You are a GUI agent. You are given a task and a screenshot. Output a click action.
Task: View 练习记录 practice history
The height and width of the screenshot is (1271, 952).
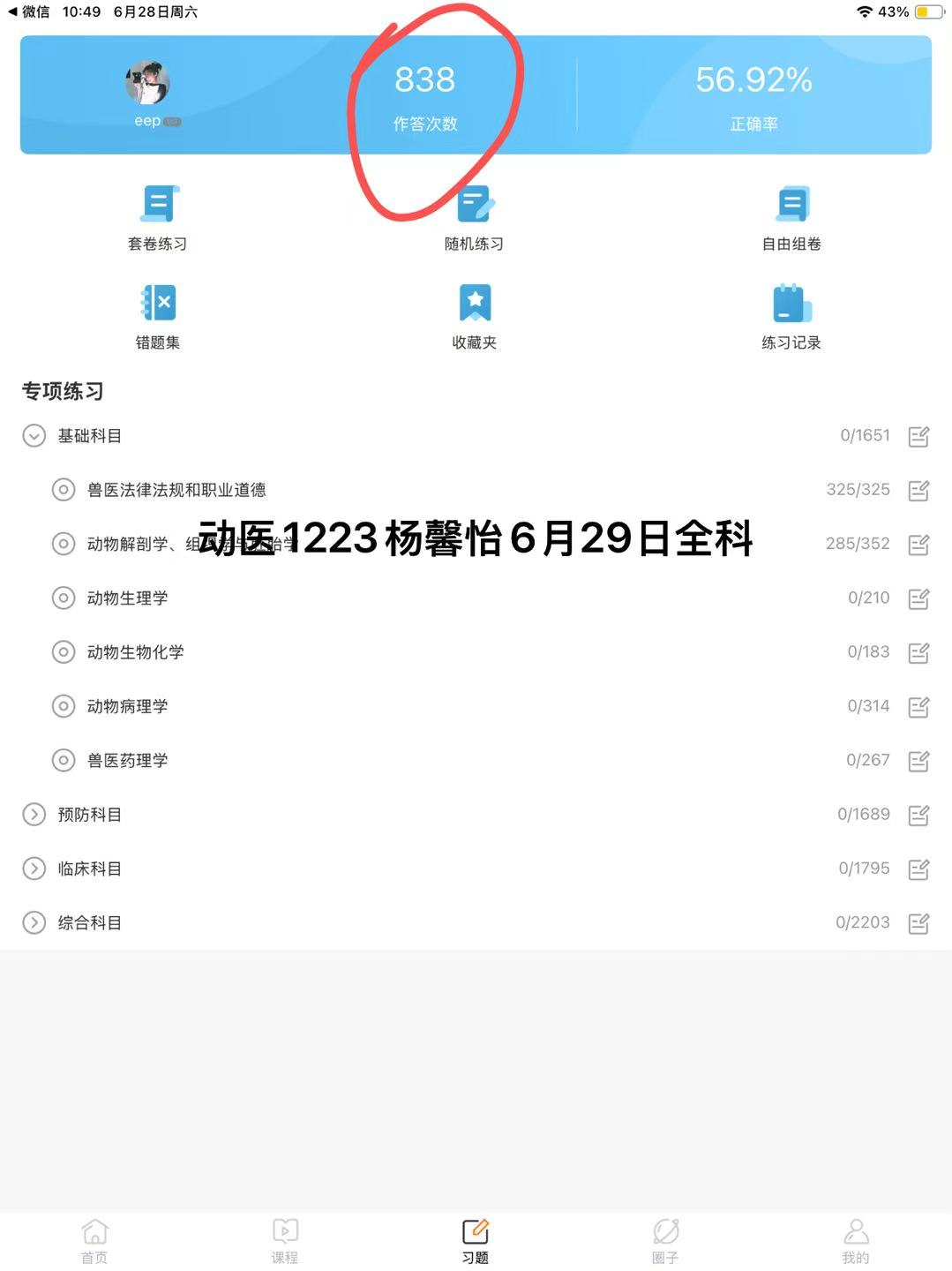(x=791, y=317)
